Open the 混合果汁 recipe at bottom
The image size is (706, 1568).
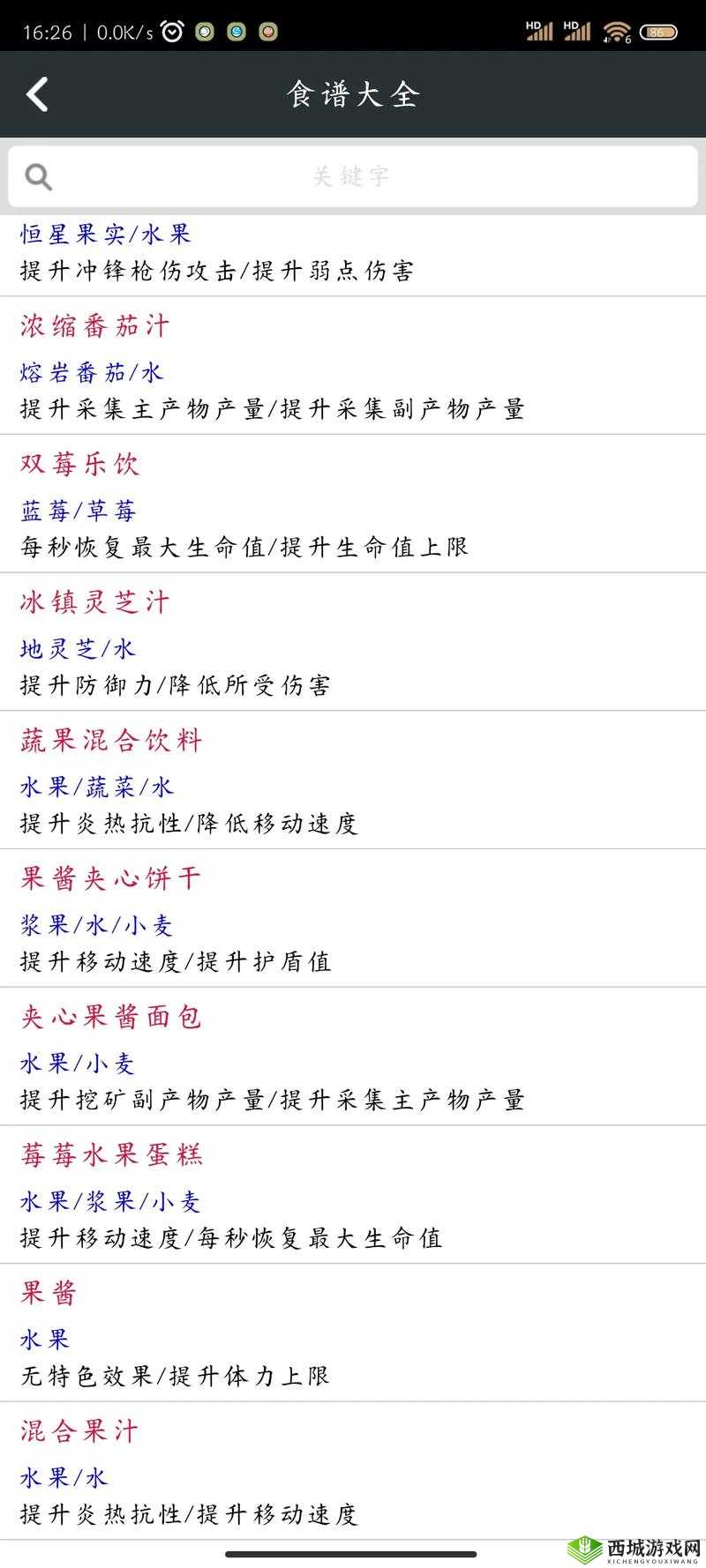click(77, 1430)
